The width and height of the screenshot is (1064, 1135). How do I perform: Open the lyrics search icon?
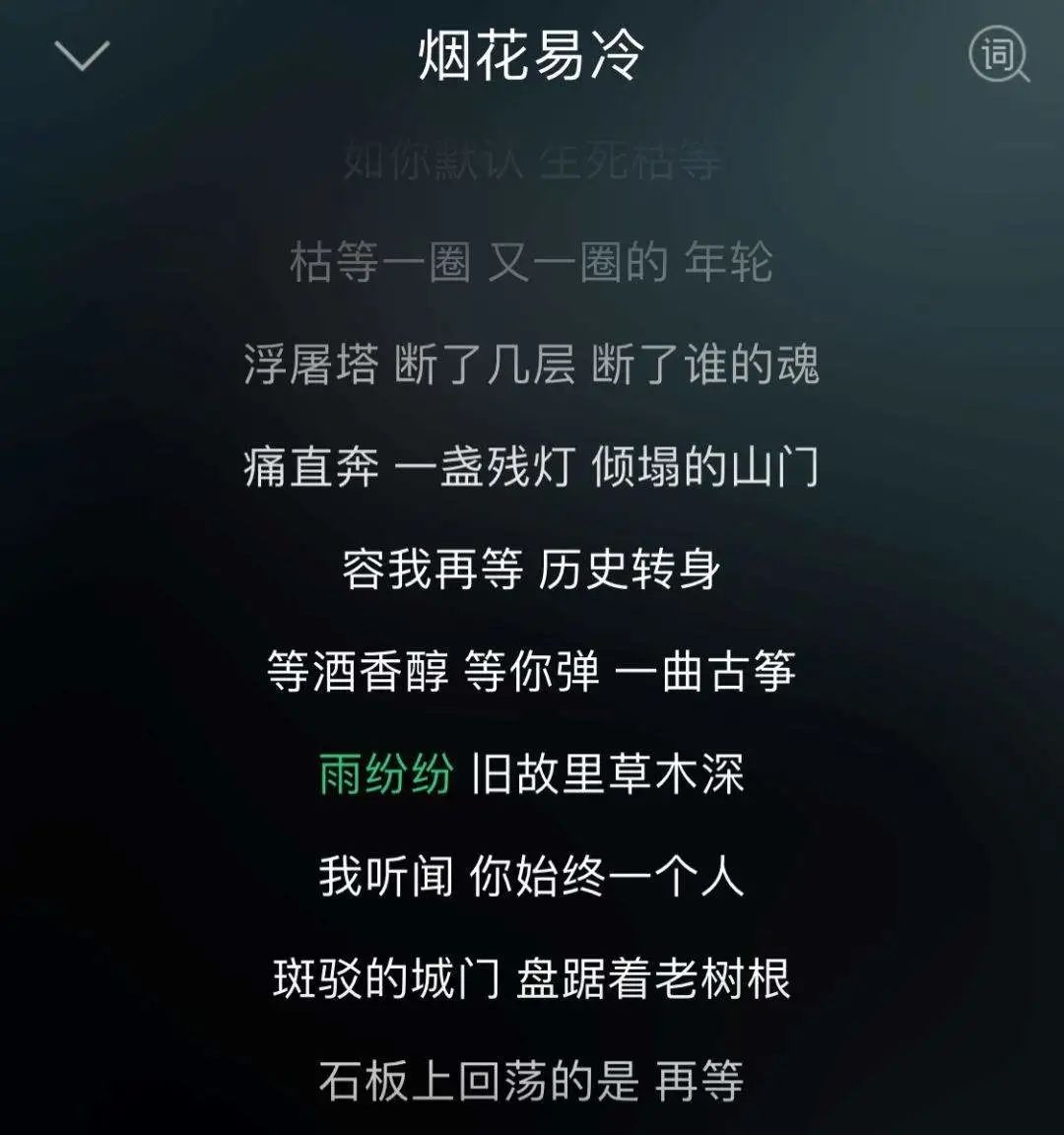click(998, 55)
